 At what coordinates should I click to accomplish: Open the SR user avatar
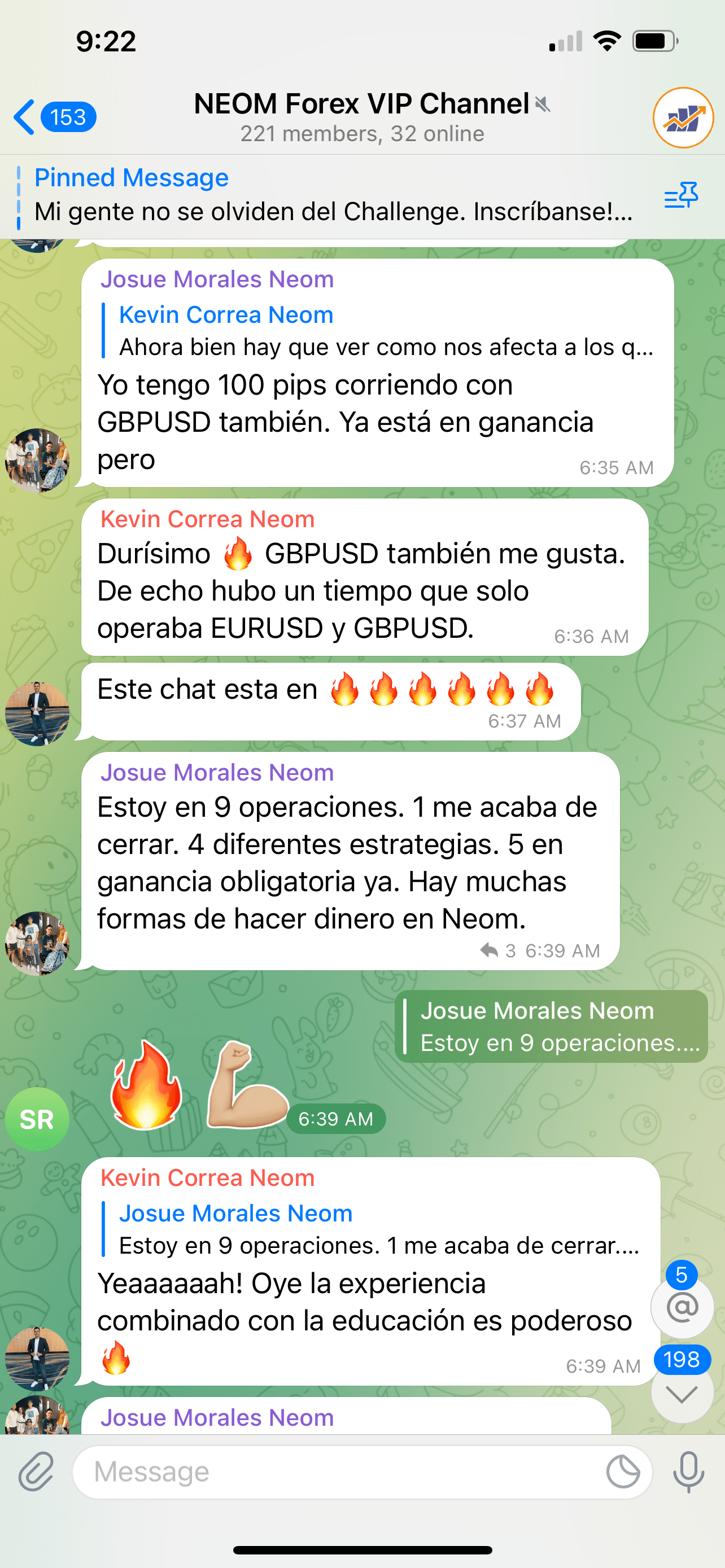click(x=37, y=1119)
